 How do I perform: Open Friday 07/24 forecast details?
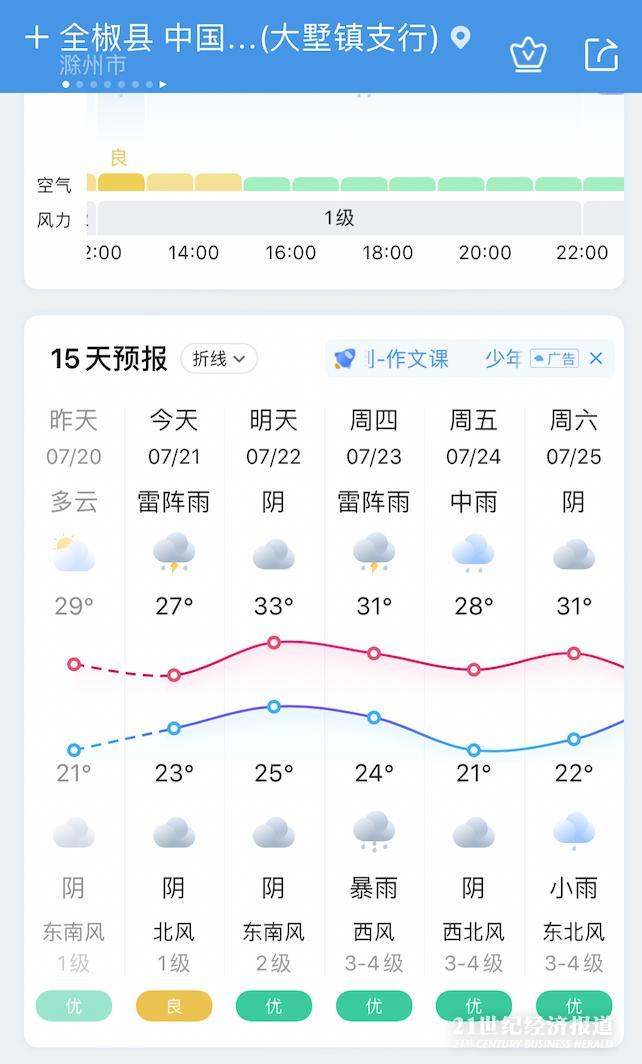[x=474, y=438]
